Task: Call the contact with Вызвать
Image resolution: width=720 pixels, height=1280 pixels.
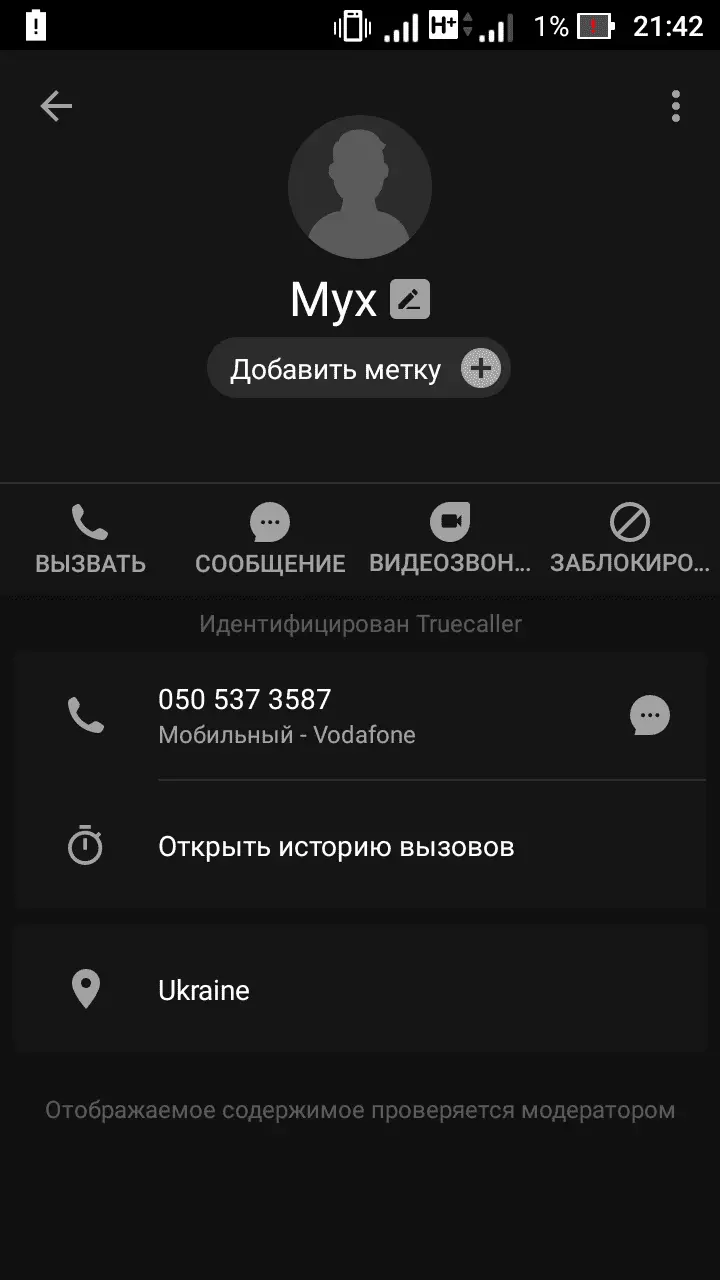Action: click(x=90, y=540)
